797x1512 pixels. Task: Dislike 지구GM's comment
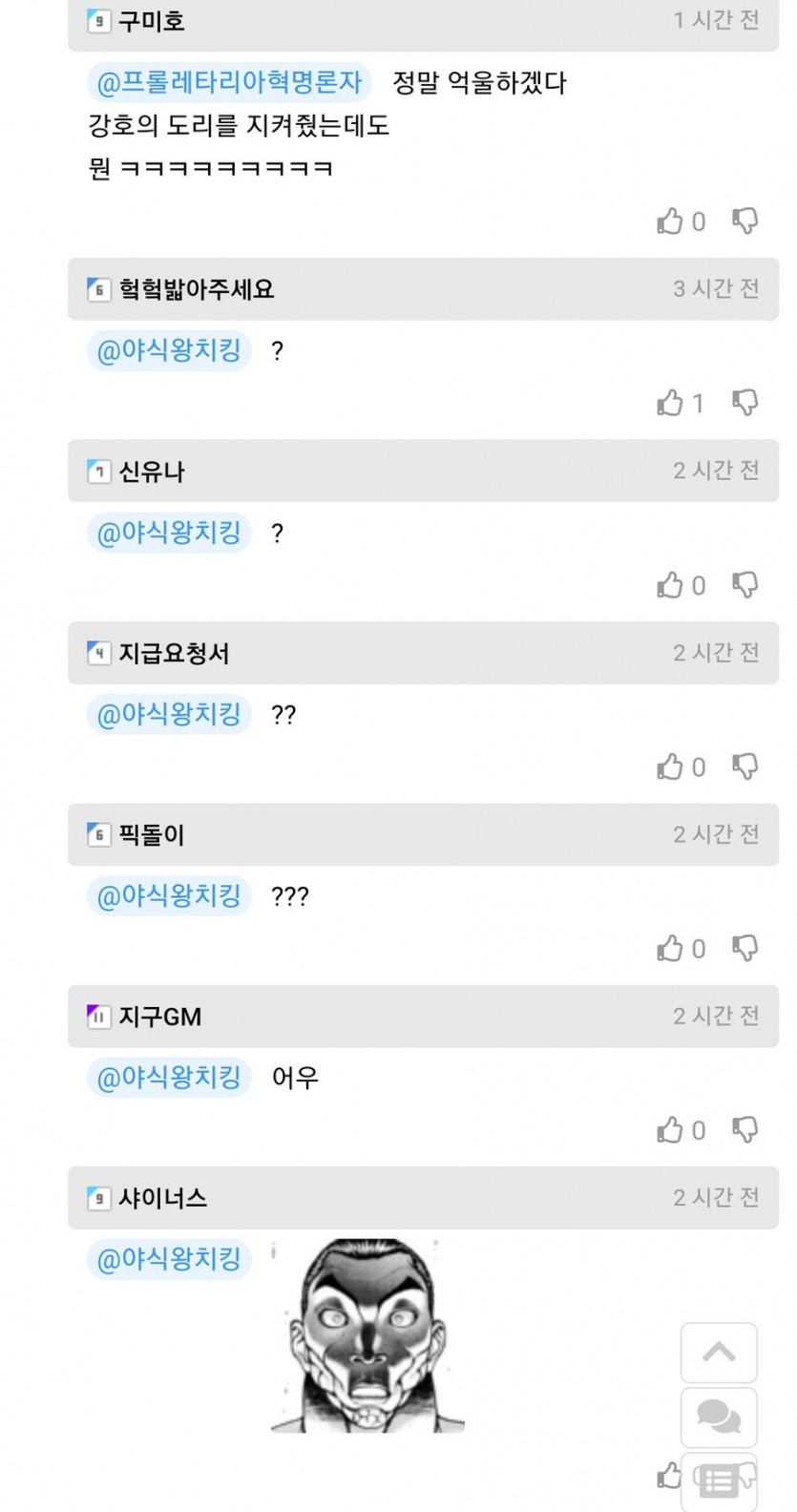(745, 1130)
